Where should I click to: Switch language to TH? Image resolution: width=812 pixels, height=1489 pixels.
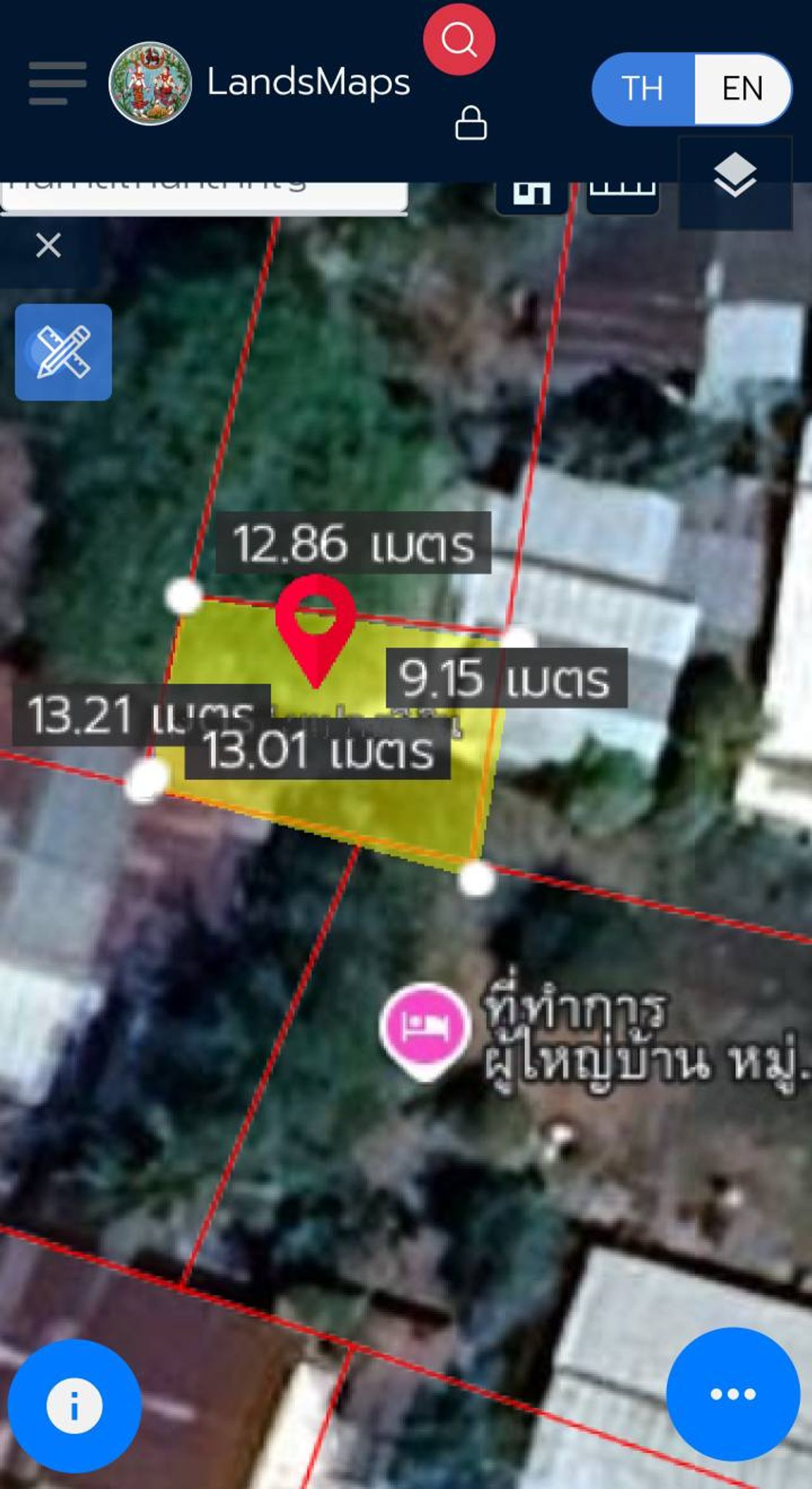click(643, 88)
